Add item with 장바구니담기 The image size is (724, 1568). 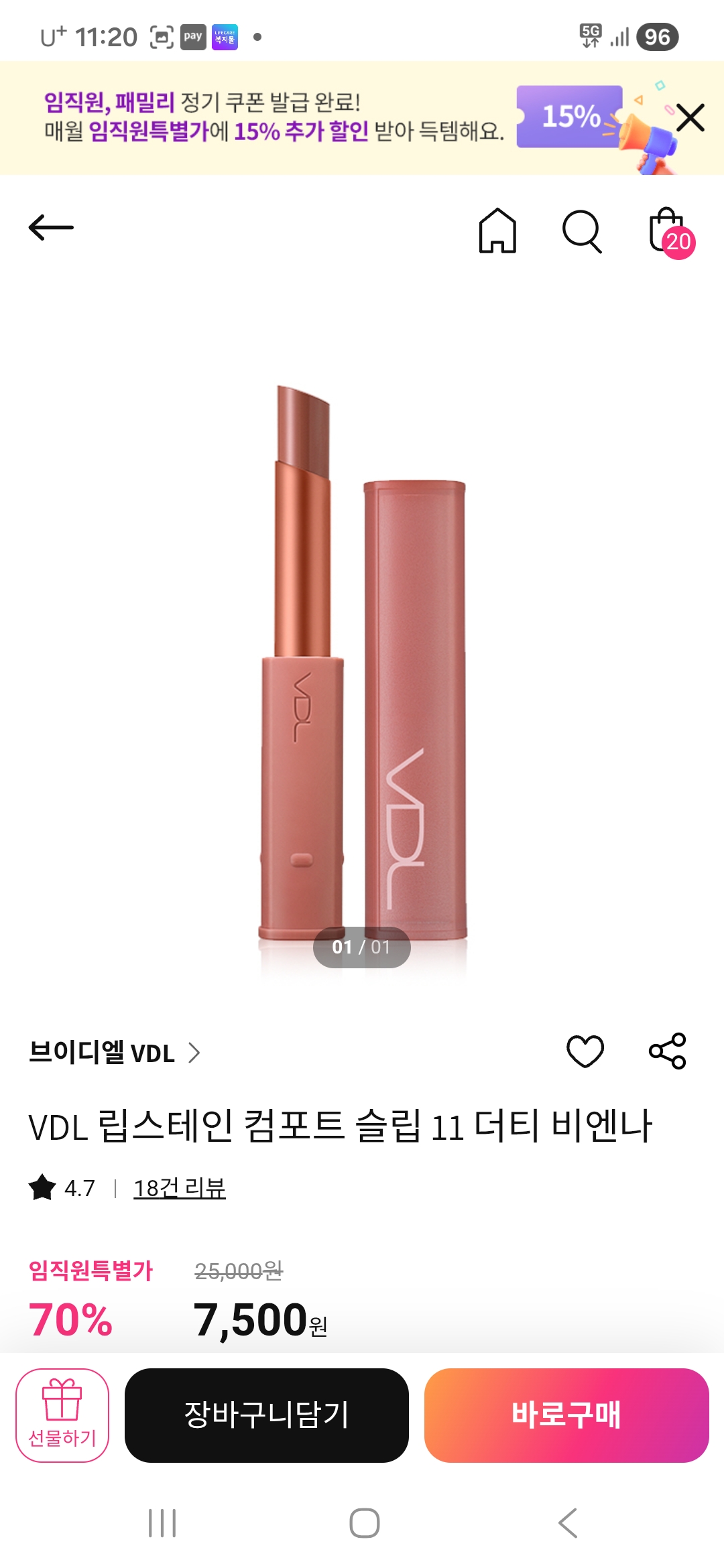point(267,1415)
